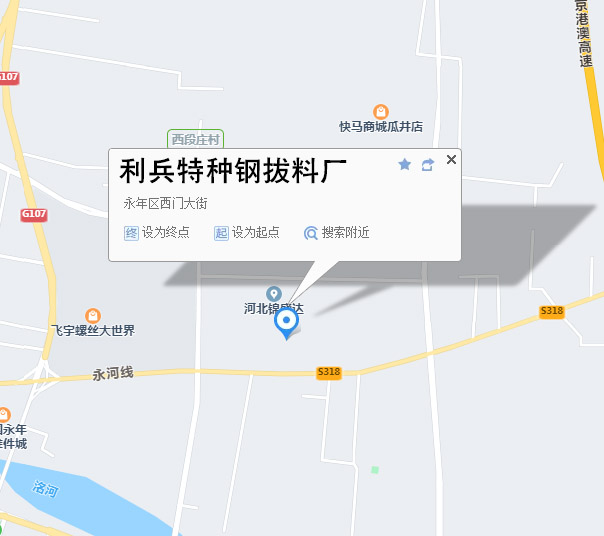
Task: Search nearby places (搜索附近)
Action: (x=337, y=233)
